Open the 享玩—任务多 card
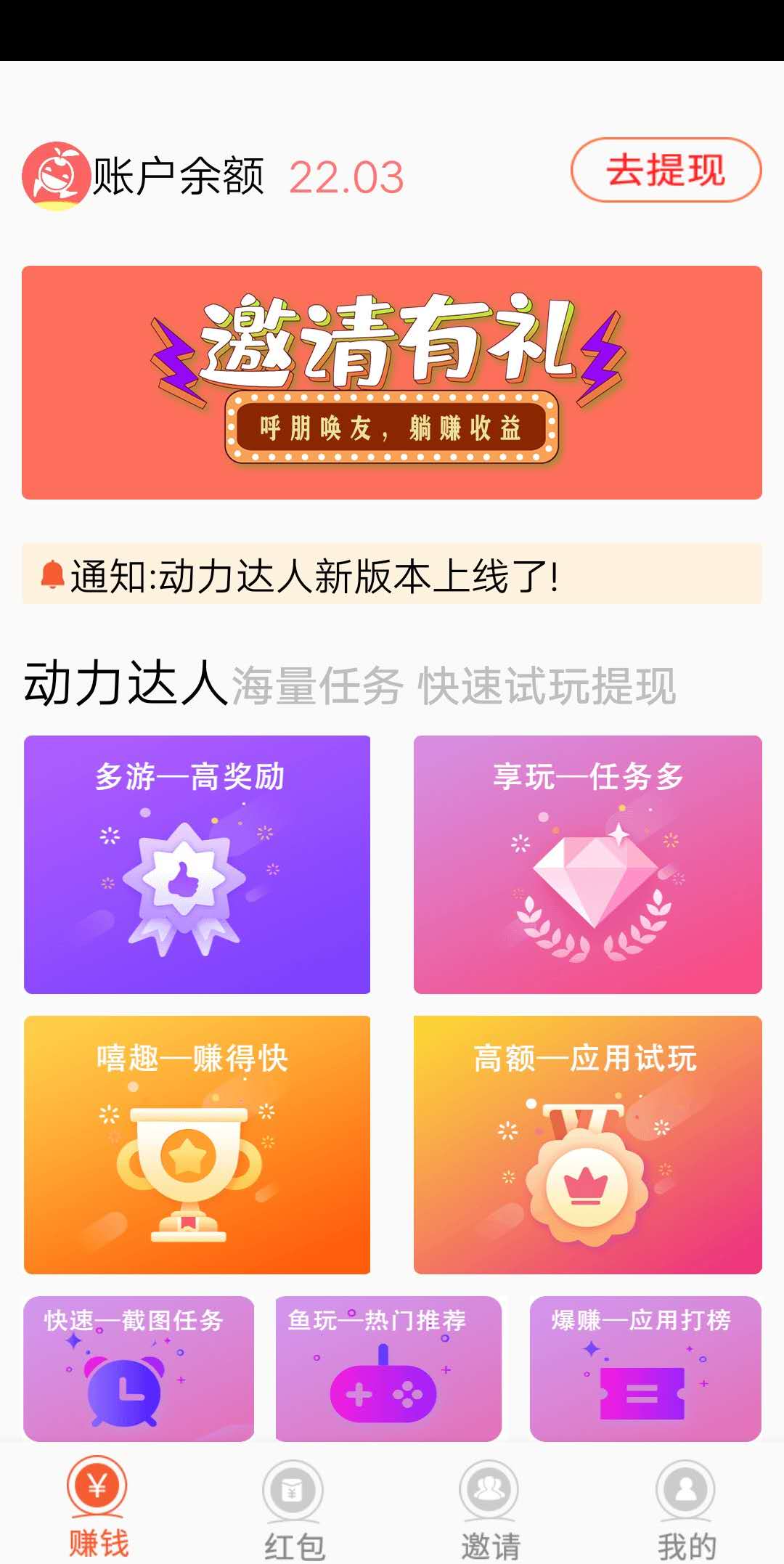 [587, 864]
